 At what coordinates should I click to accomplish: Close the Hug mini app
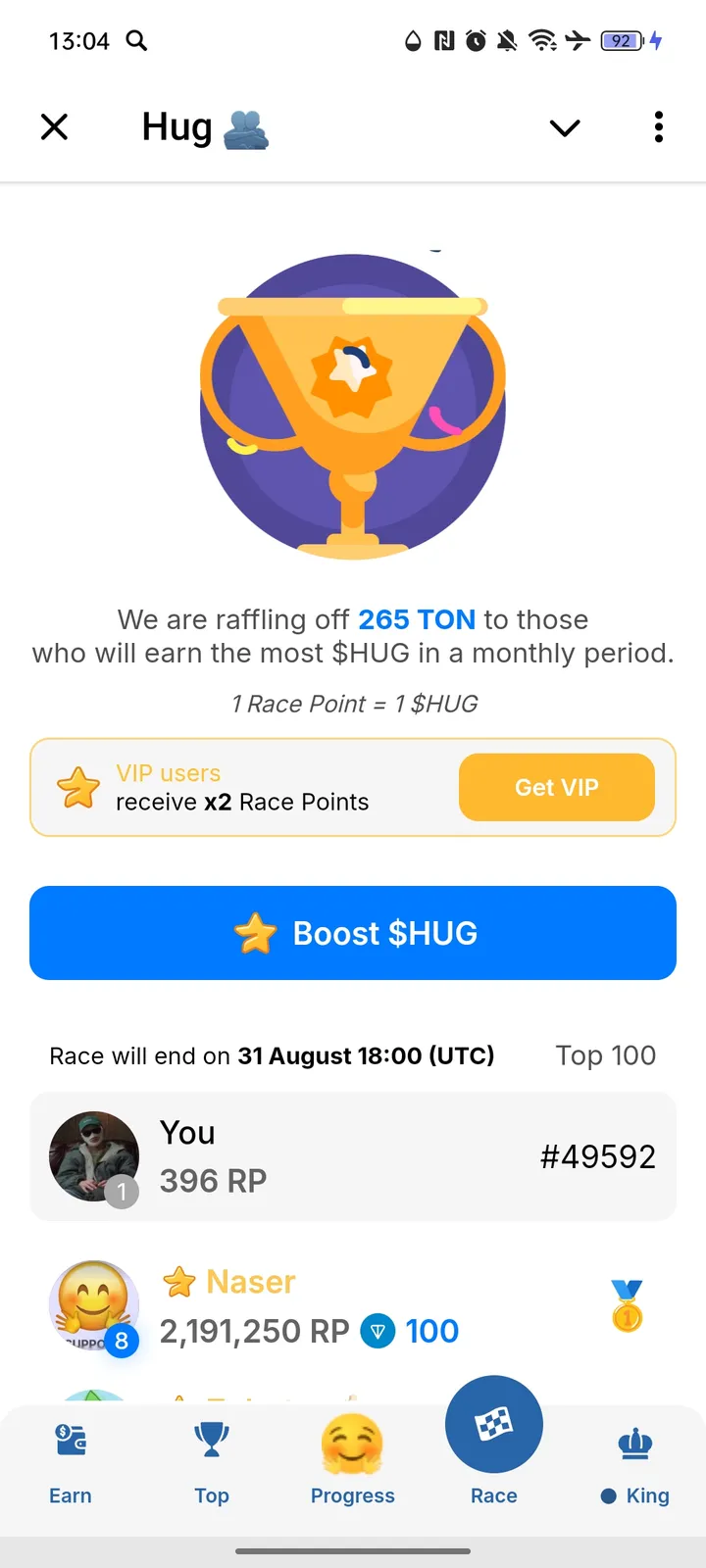click(x=55, y=127)
